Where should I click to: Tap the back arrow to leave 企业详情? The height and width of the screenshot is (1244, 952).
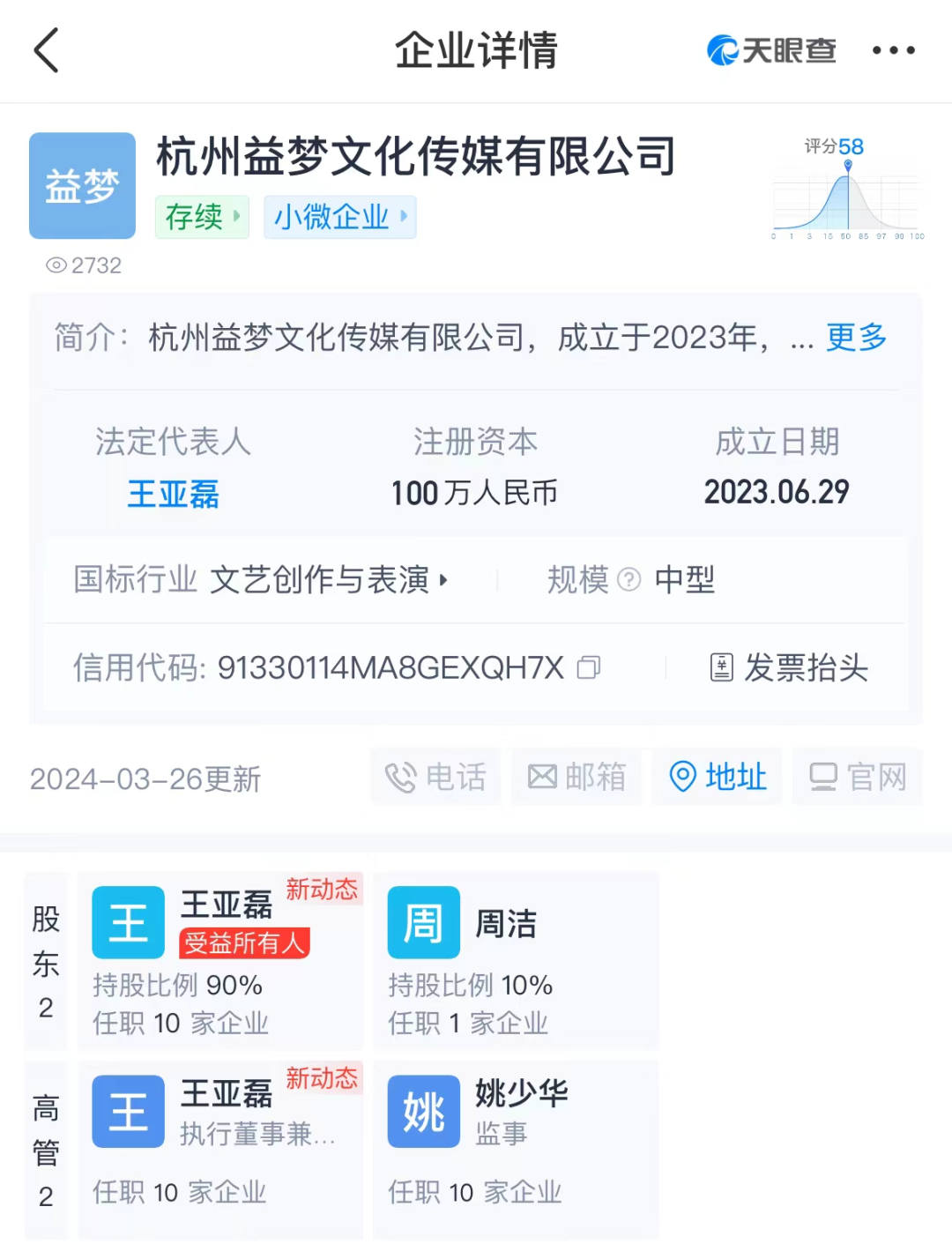(47, 50)
